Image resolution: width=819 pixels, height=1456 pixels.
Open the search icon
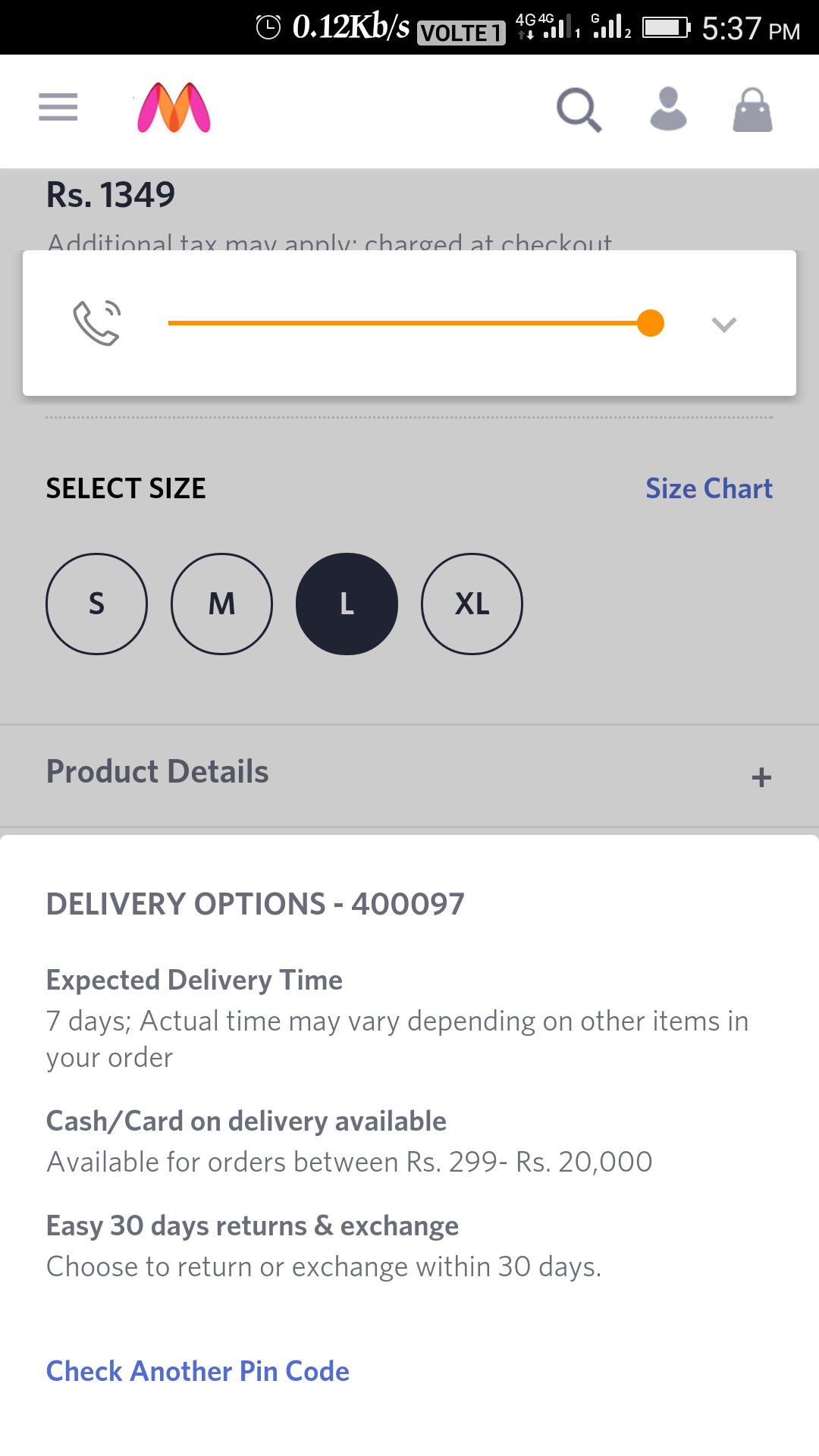point(579,110)
